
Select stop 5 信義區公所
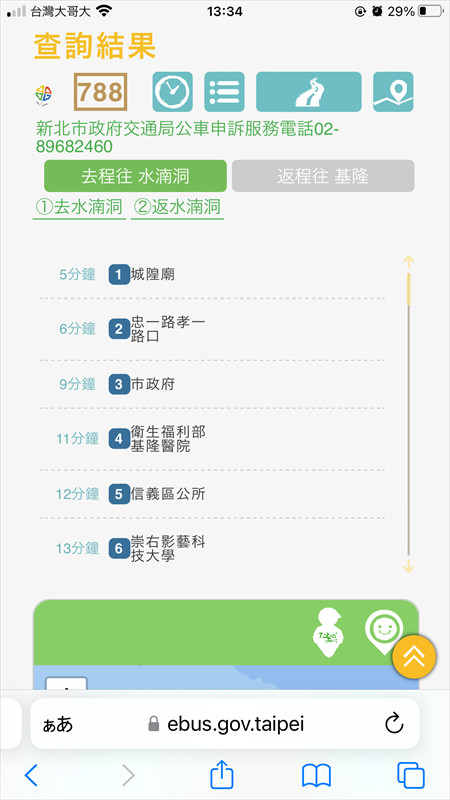[x=212, y=494]
